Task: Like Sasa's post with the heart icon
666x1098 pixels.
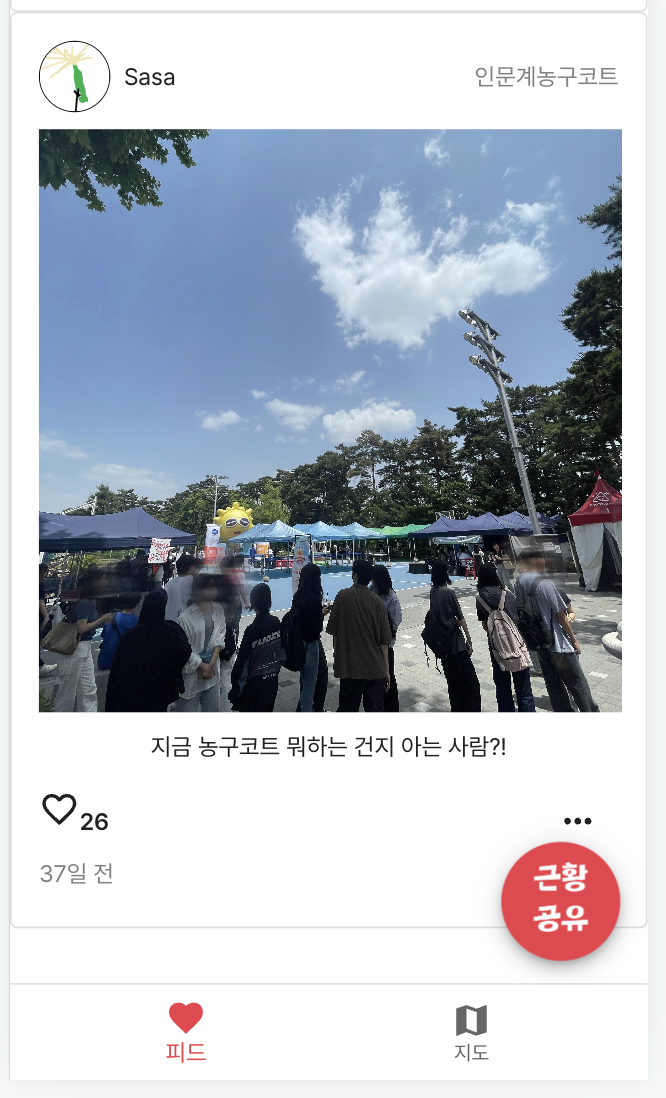Action: click(x=60, y=809)
